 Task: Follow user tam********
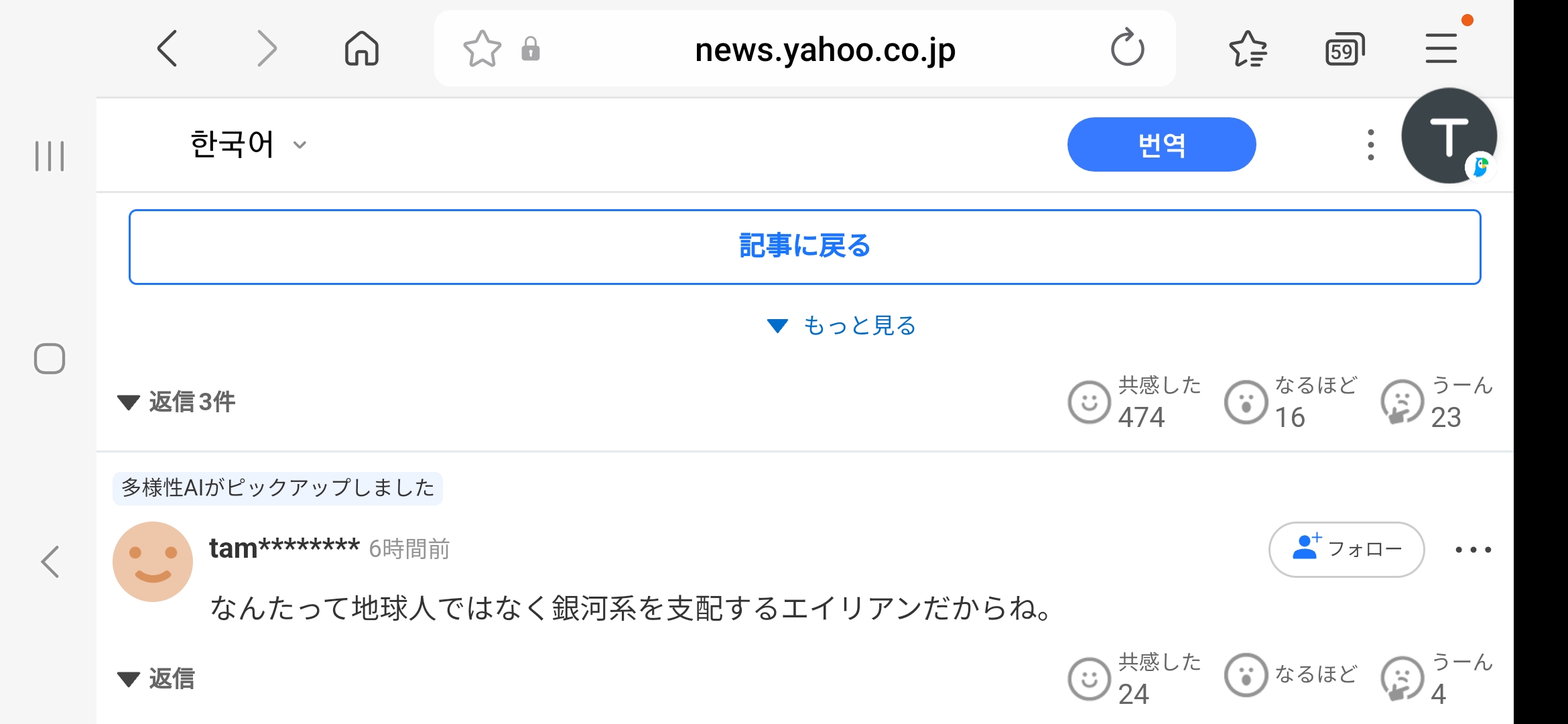tap(1346, 550)
